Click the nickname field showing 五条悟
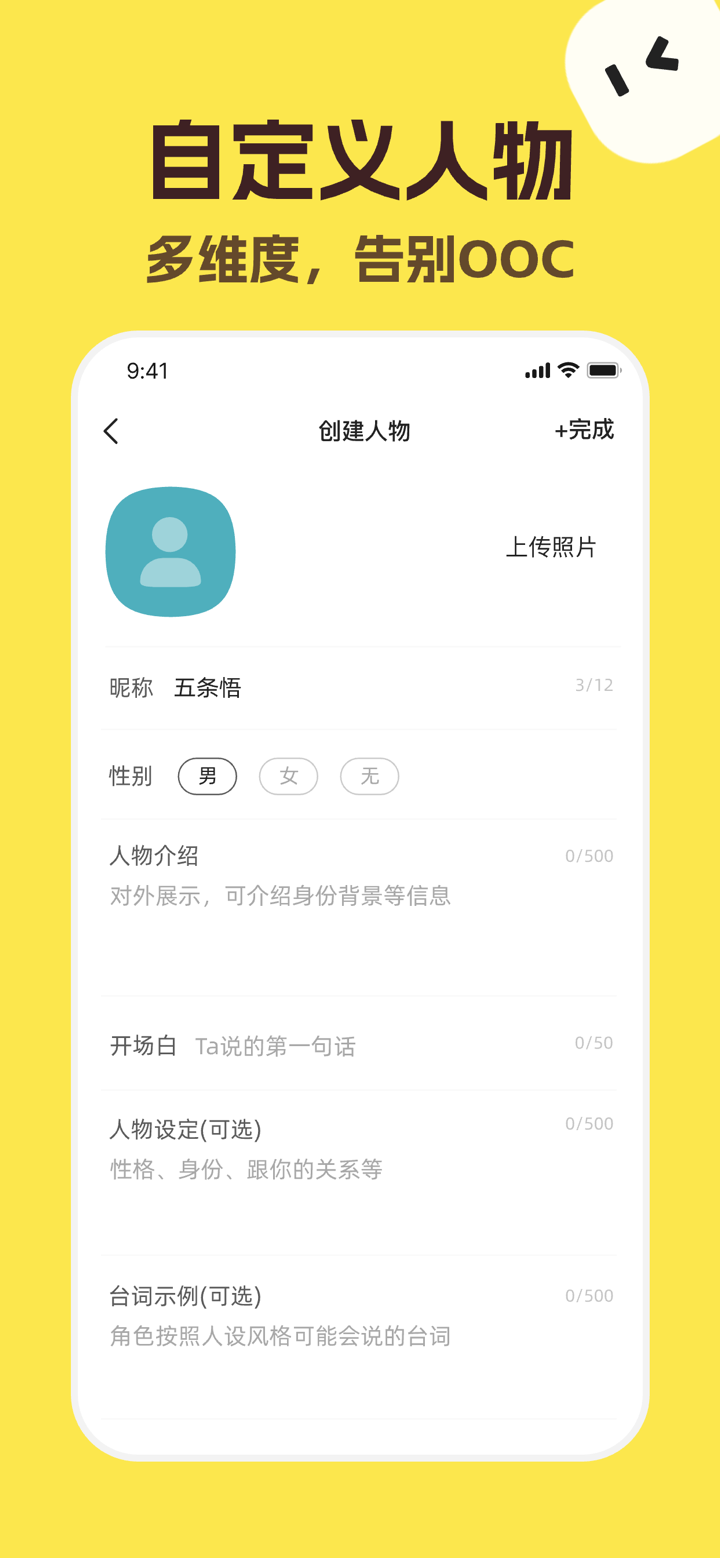This screenshot has width=720, height=1558. tap(207, 687)
